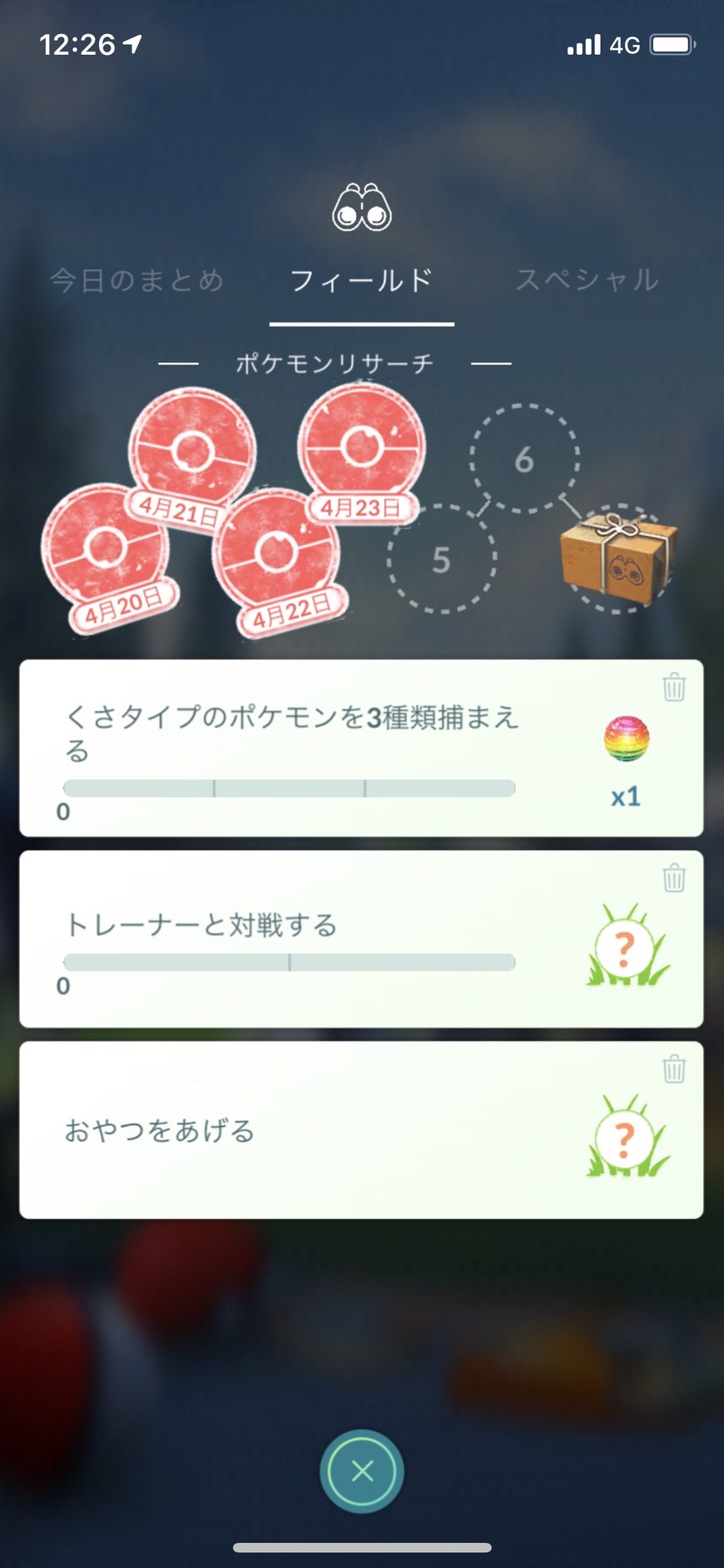The image size is (724, 1568).
Task: Switch to the 今日のまとめ tab
Action: tap(137, 280)
